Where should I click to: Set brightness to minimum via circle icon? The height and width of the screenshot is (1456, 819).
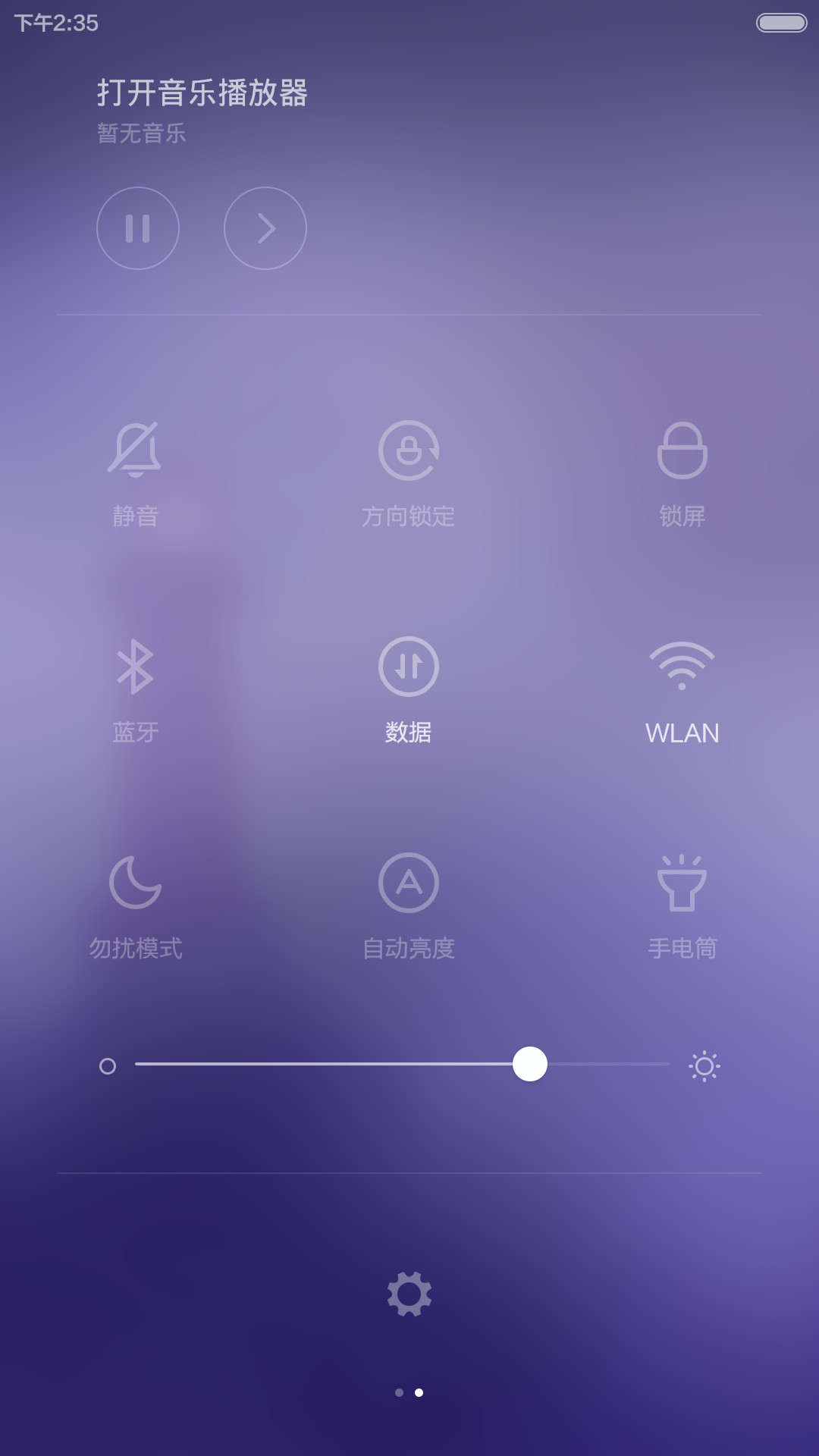(108, 1066)
